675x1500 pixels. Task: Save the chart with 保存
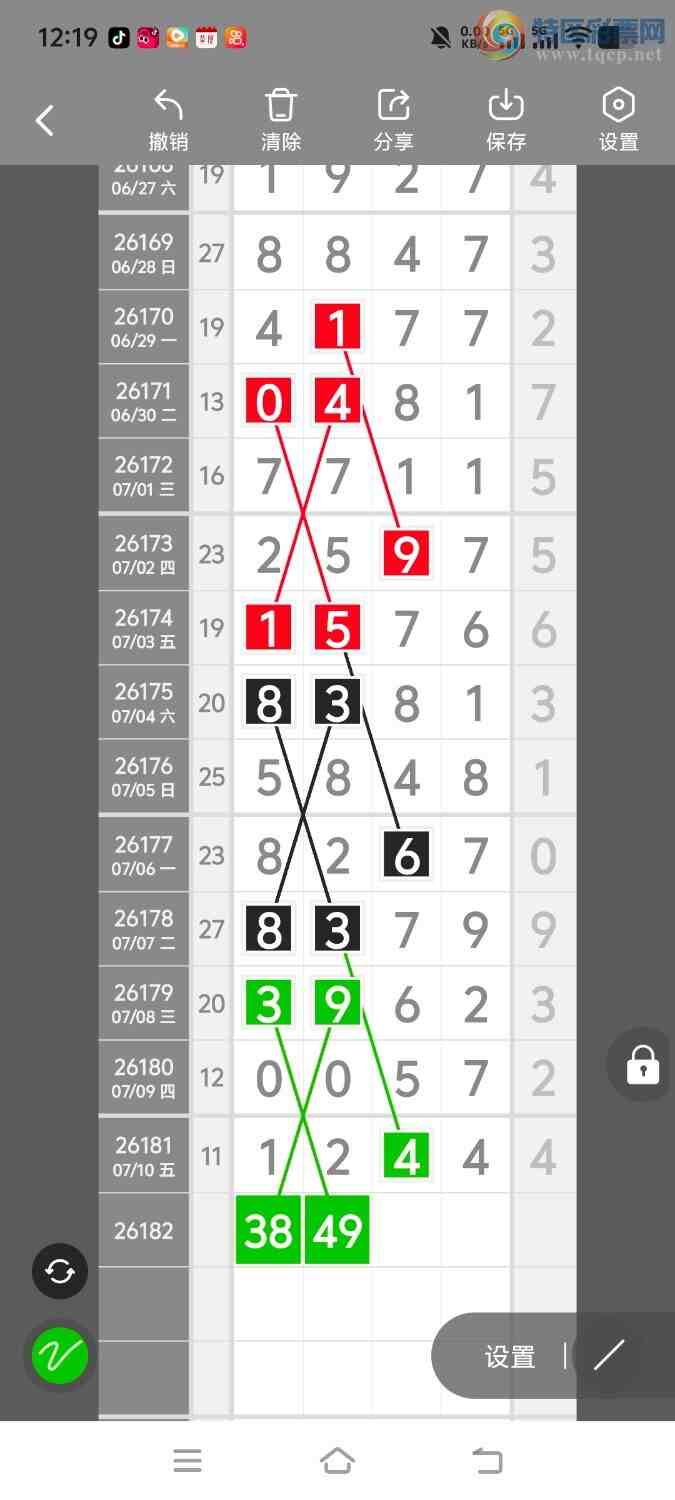tap(506, 121)
